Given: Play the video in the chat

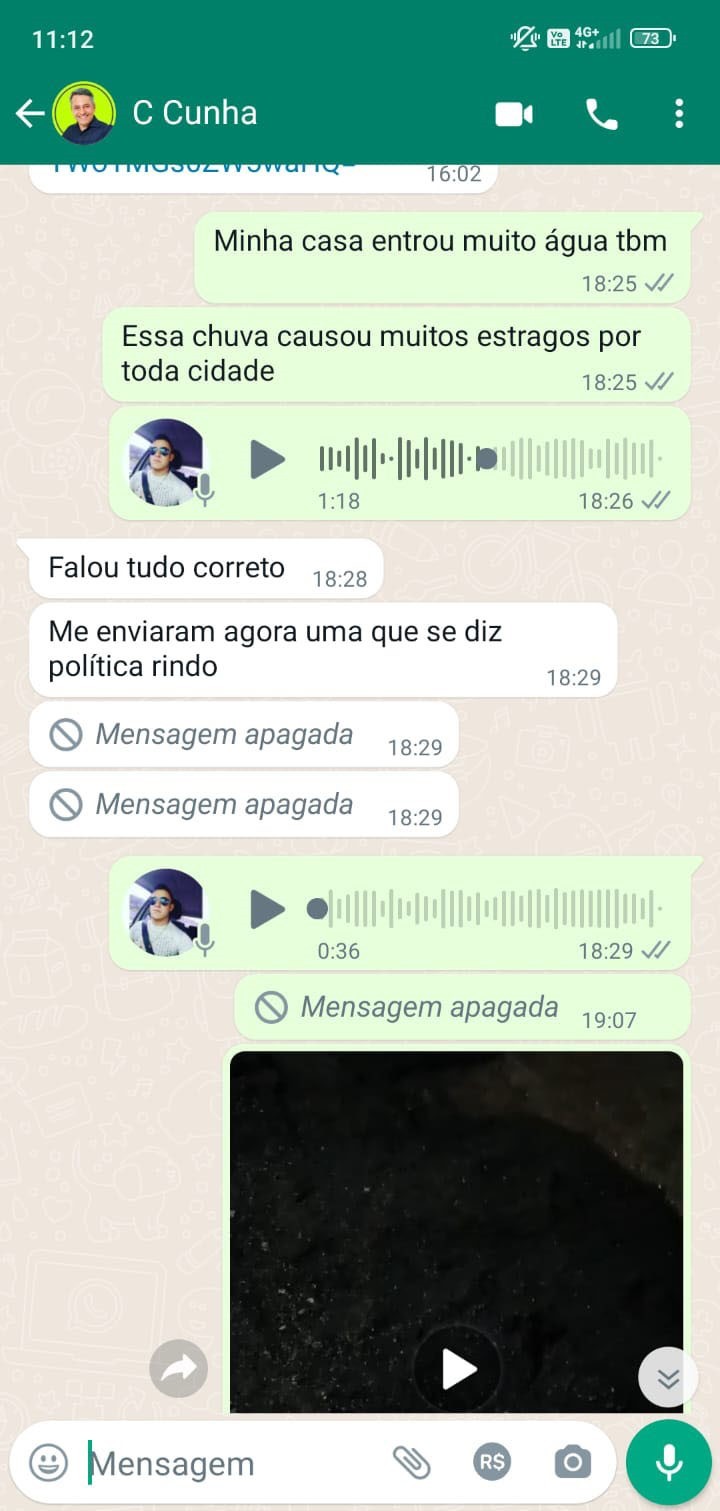Looking at the screenshot, I should [458, 1369].
